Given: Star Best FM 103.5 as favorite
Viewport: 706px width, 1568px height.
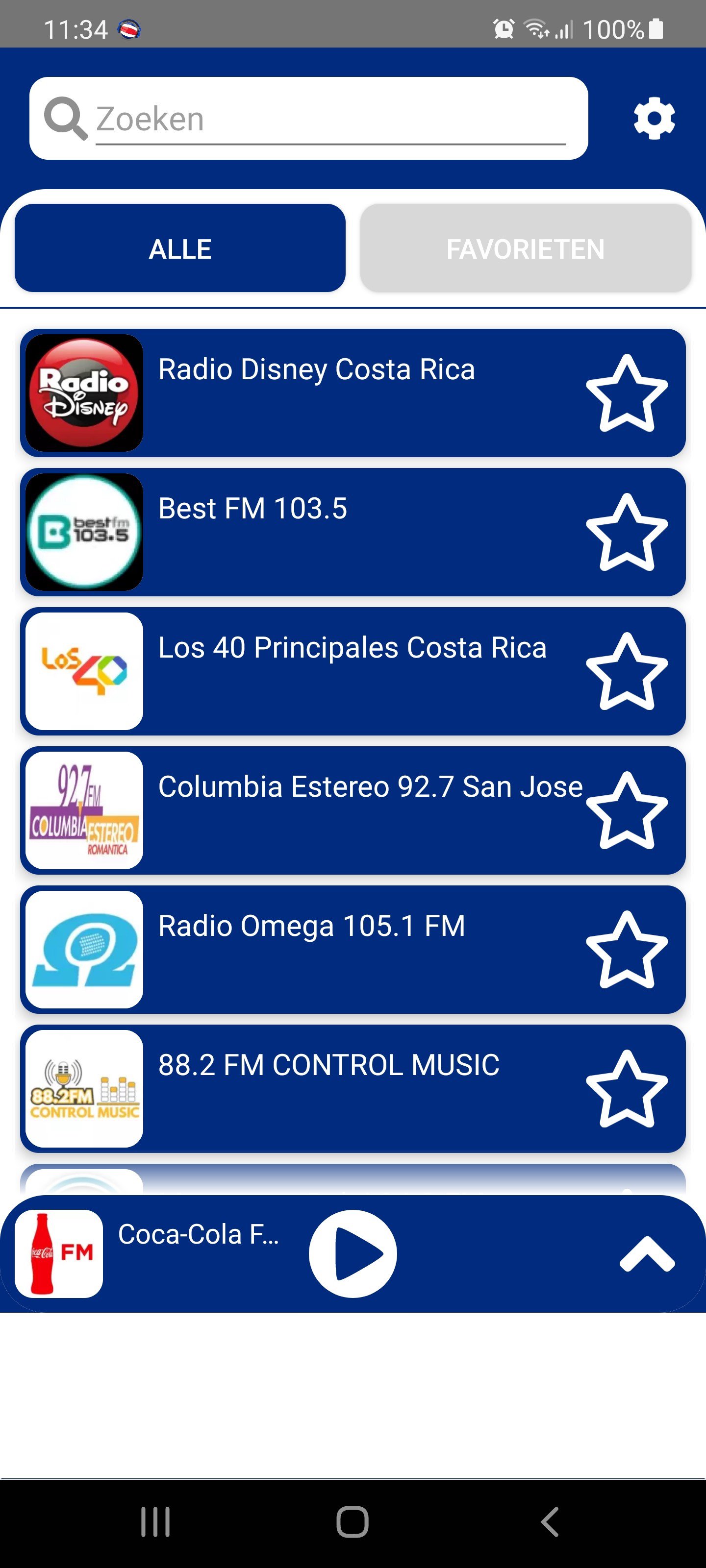Looking at the screenshot, I should [626, 533].
